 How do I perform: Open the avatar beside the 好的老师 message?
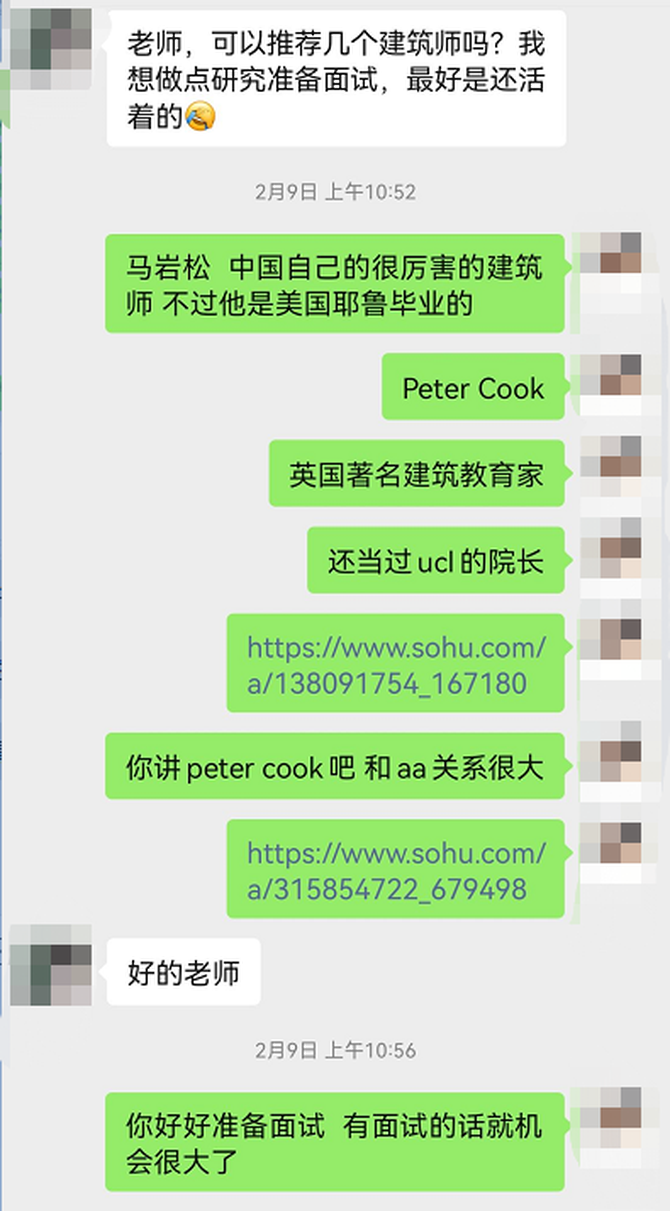pyautogui.click(x=50, y=965)
